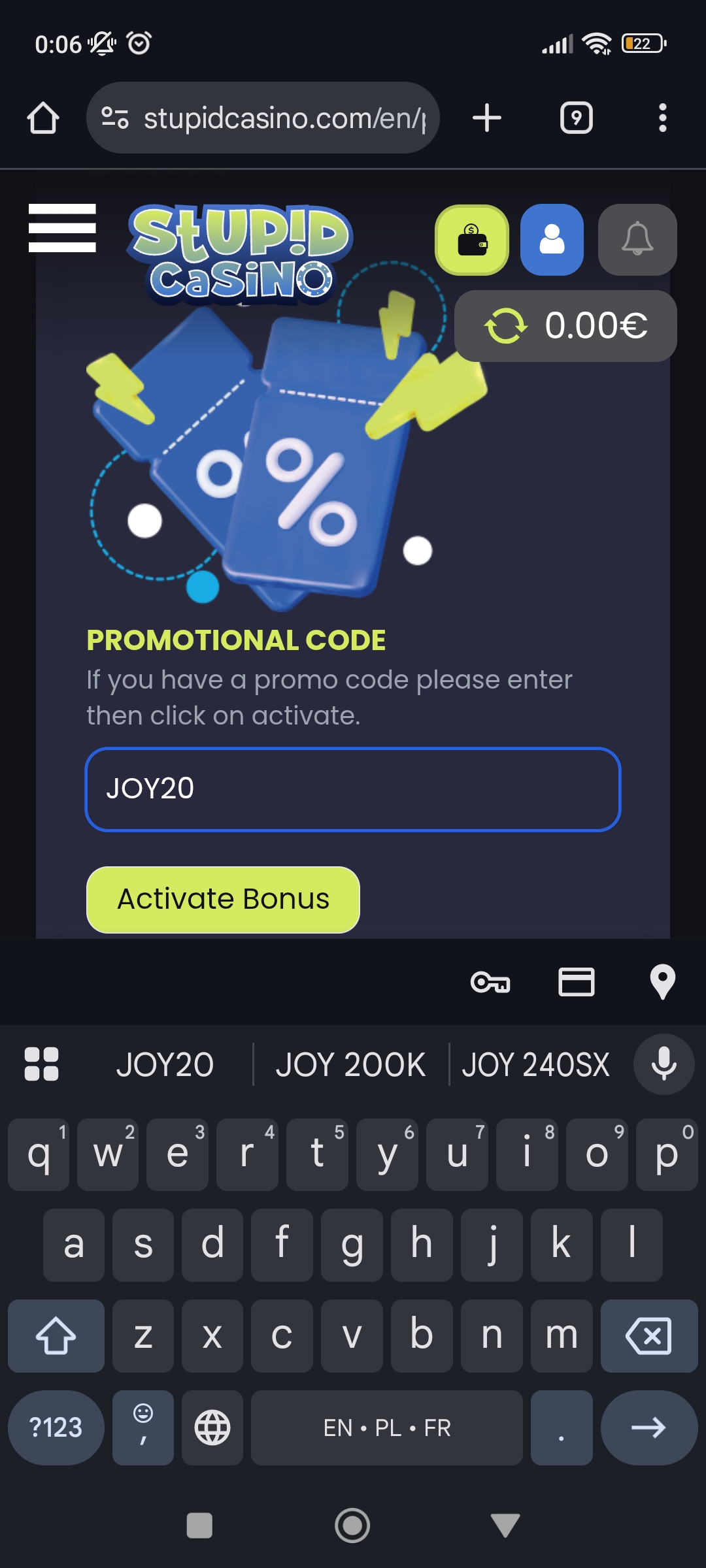This screenshot has width=706, height=1568.
Task: Choose the JOY 240SX keyboard suggestion
Action: point(535,1065)
